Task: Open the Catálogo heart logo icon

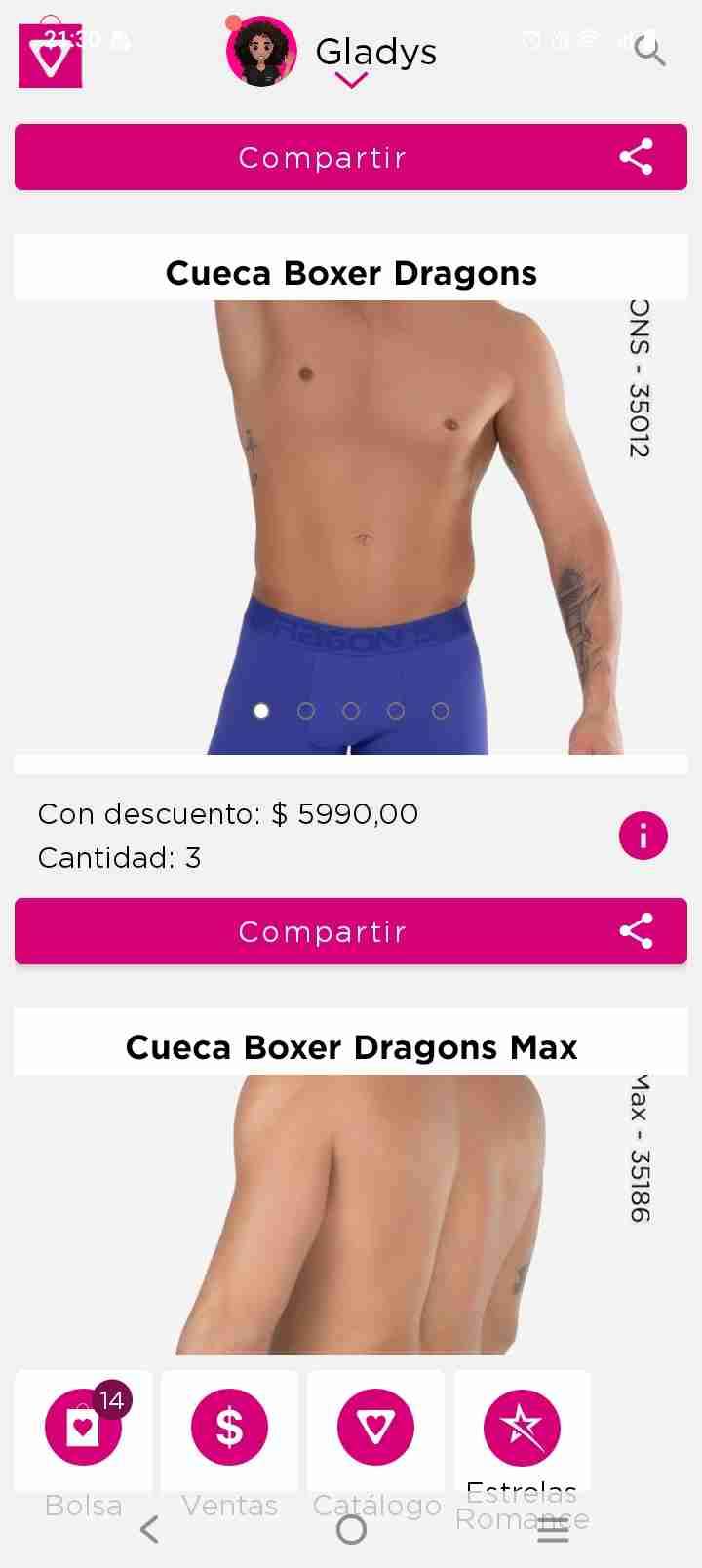Action: 375,1427
